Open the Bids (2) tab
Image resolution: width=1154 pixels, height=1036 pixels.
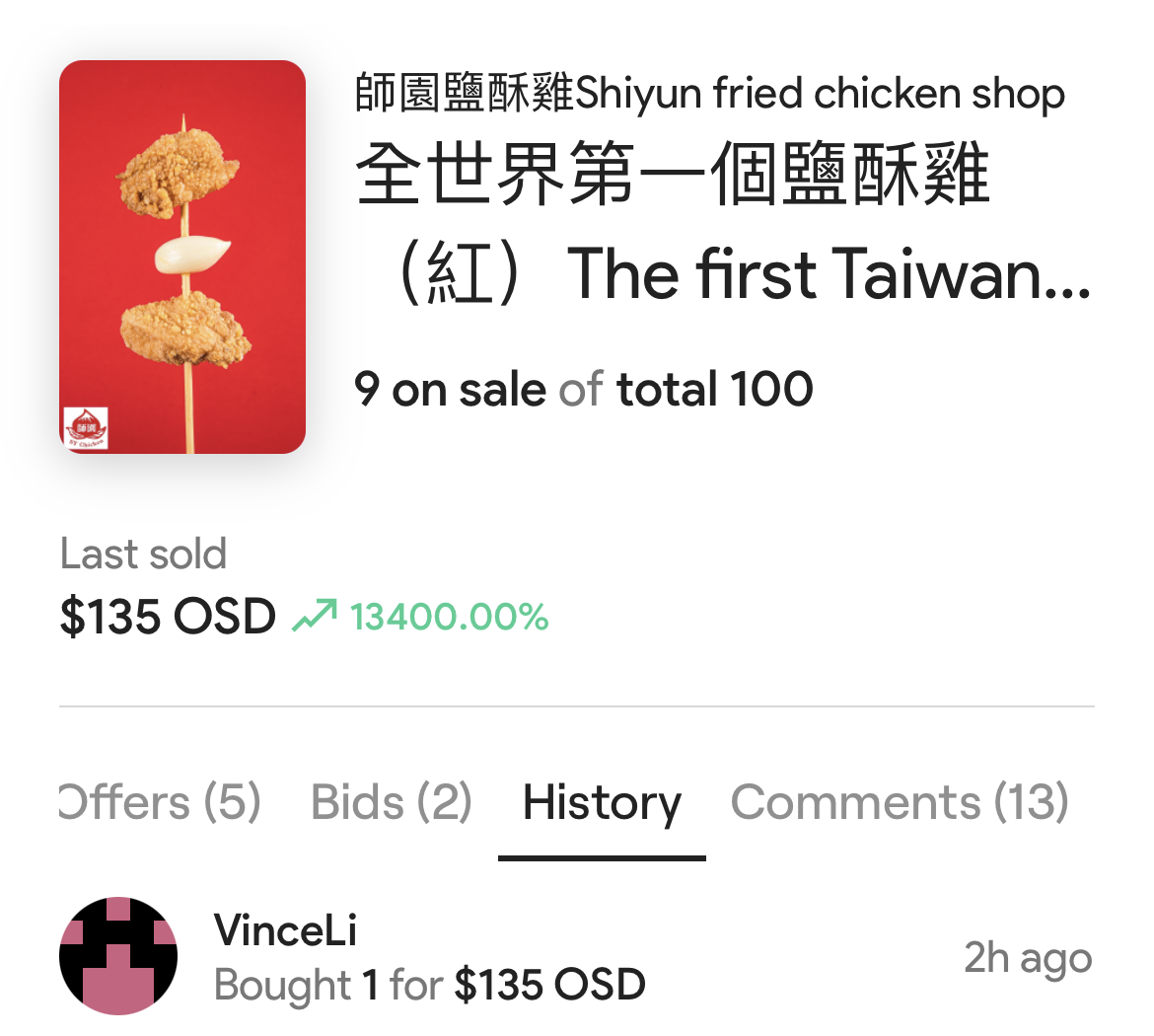tap(392, 802)
